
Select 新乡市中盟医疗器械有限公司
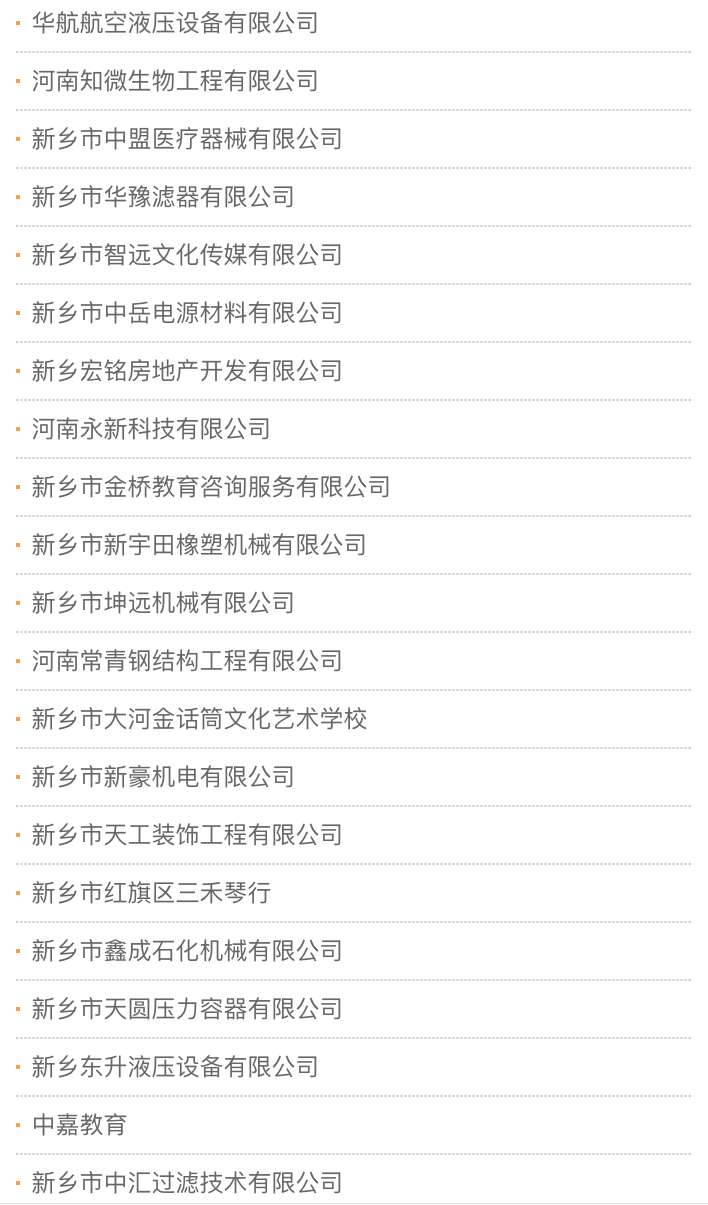(187, 139)
